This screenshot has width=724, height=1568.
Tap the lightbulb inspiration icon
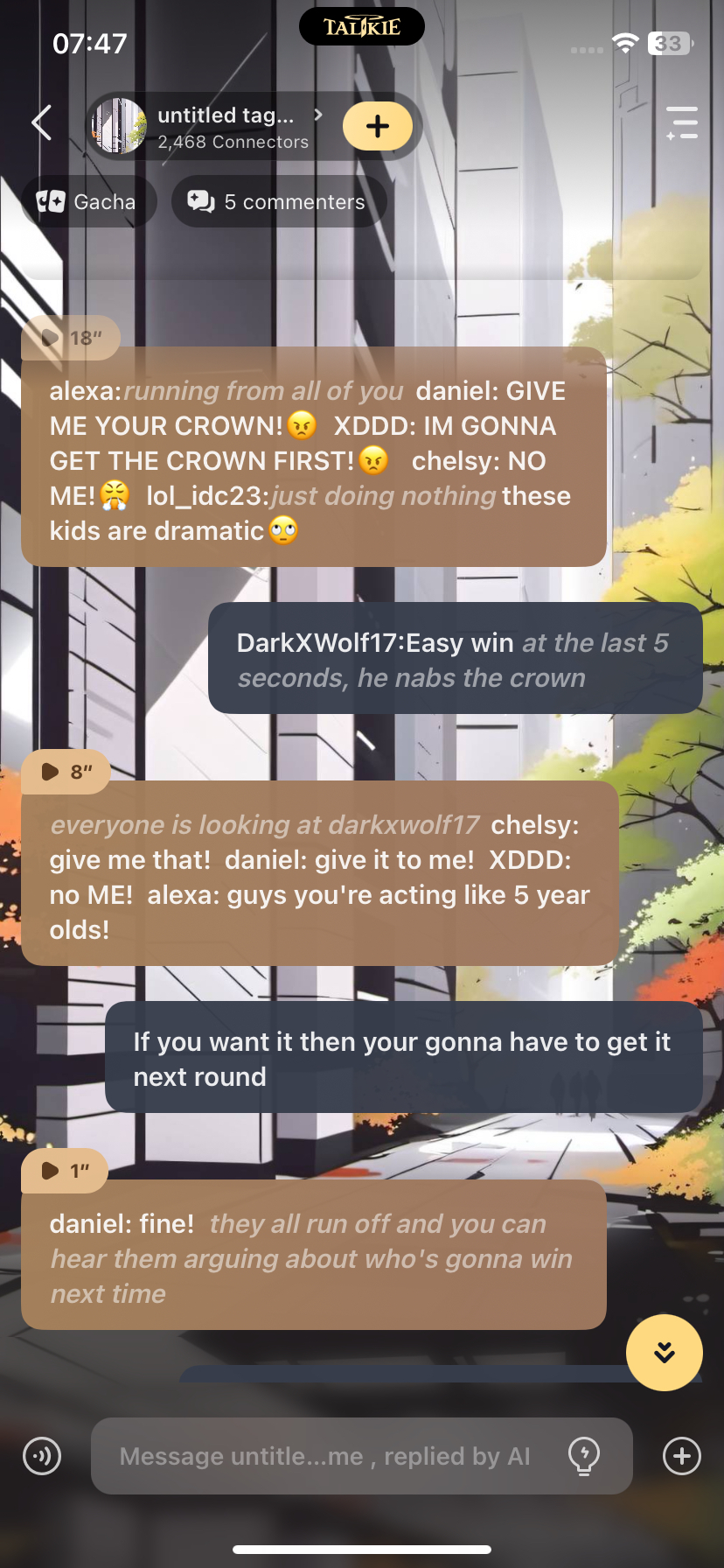584,1456
